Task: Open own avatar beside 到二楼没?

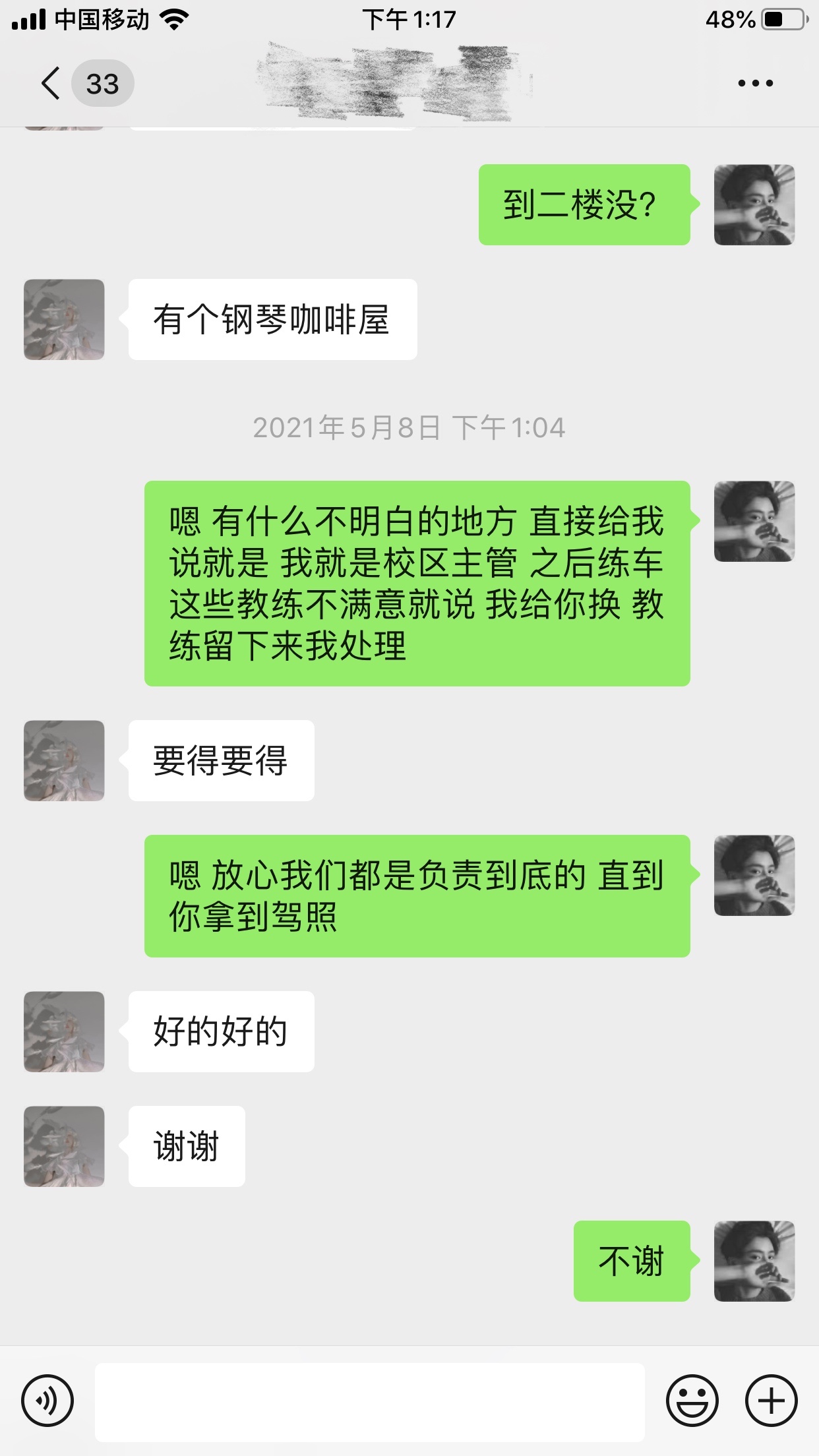Action: (754, 205)
